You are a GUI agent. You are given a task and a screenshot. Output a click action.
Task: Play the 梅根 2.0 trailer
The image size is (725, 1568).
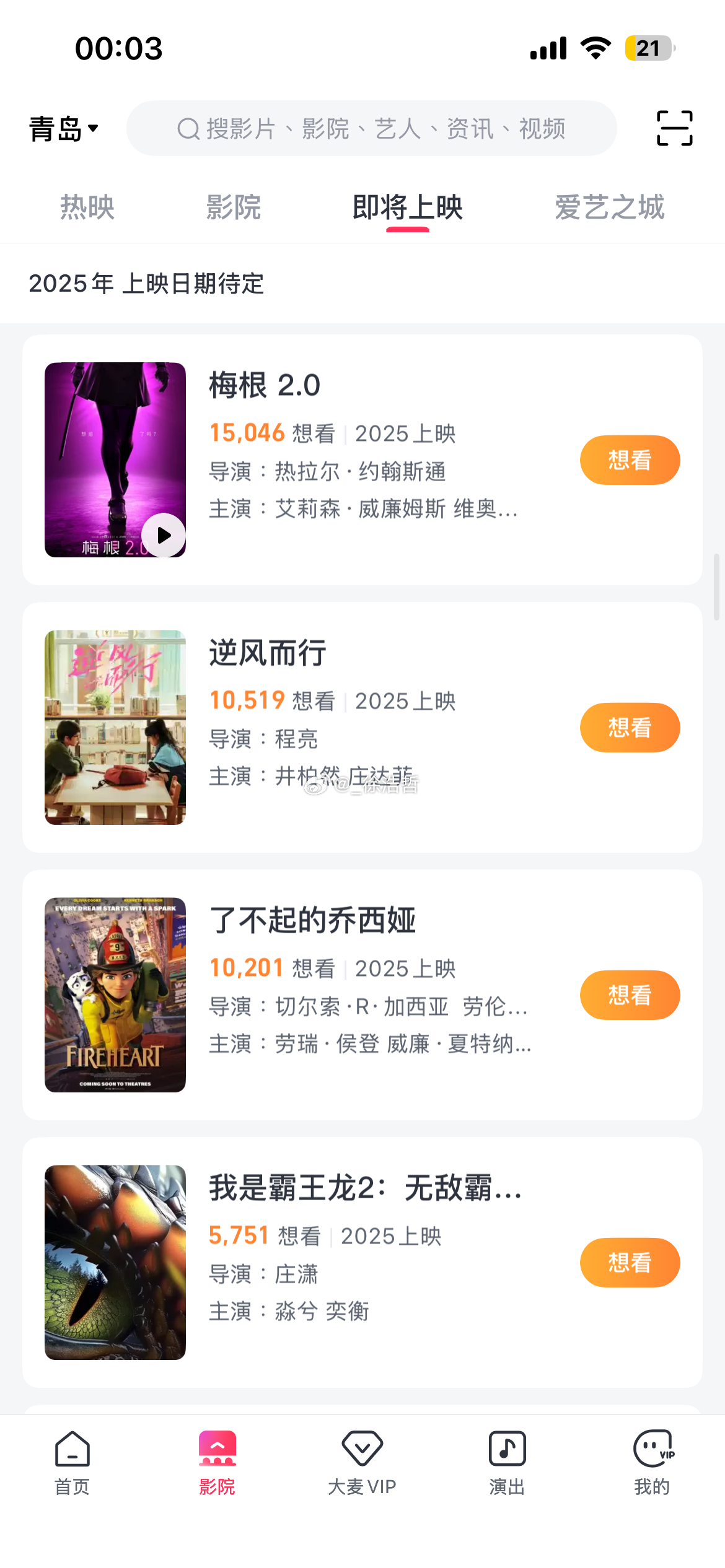[x=164, y=535]
